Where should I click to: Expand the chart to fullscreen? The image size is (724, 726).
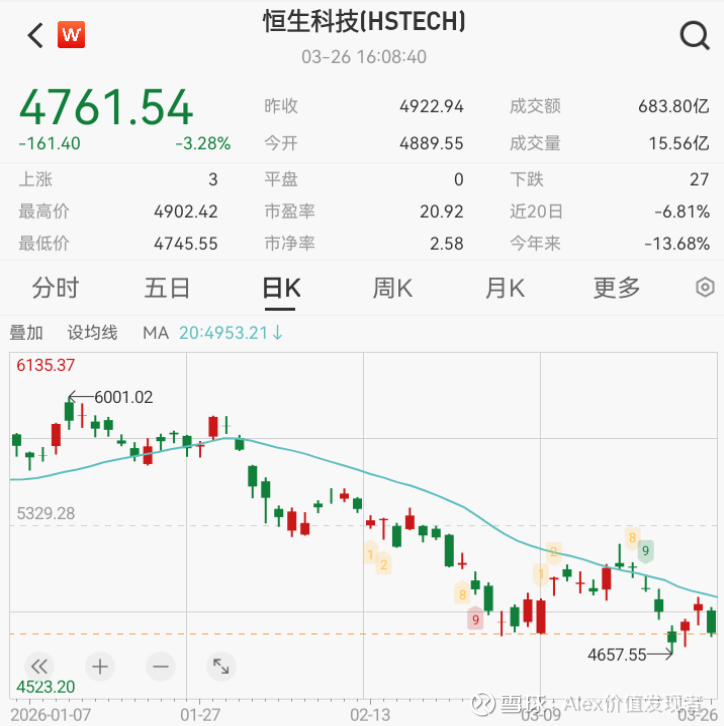tap(221, 665)
